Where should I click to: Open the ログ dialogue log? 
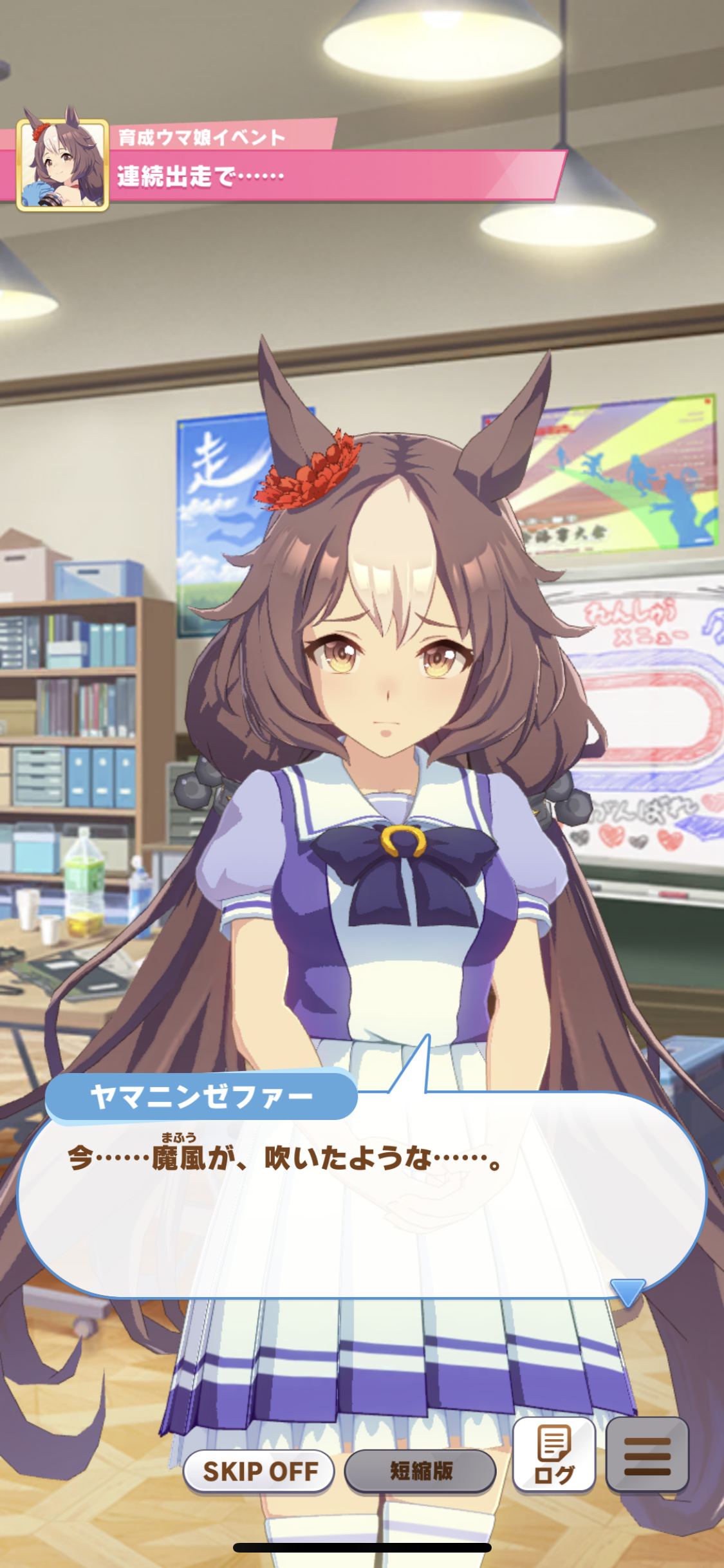pyautogui.click(x=554, y=1455)
